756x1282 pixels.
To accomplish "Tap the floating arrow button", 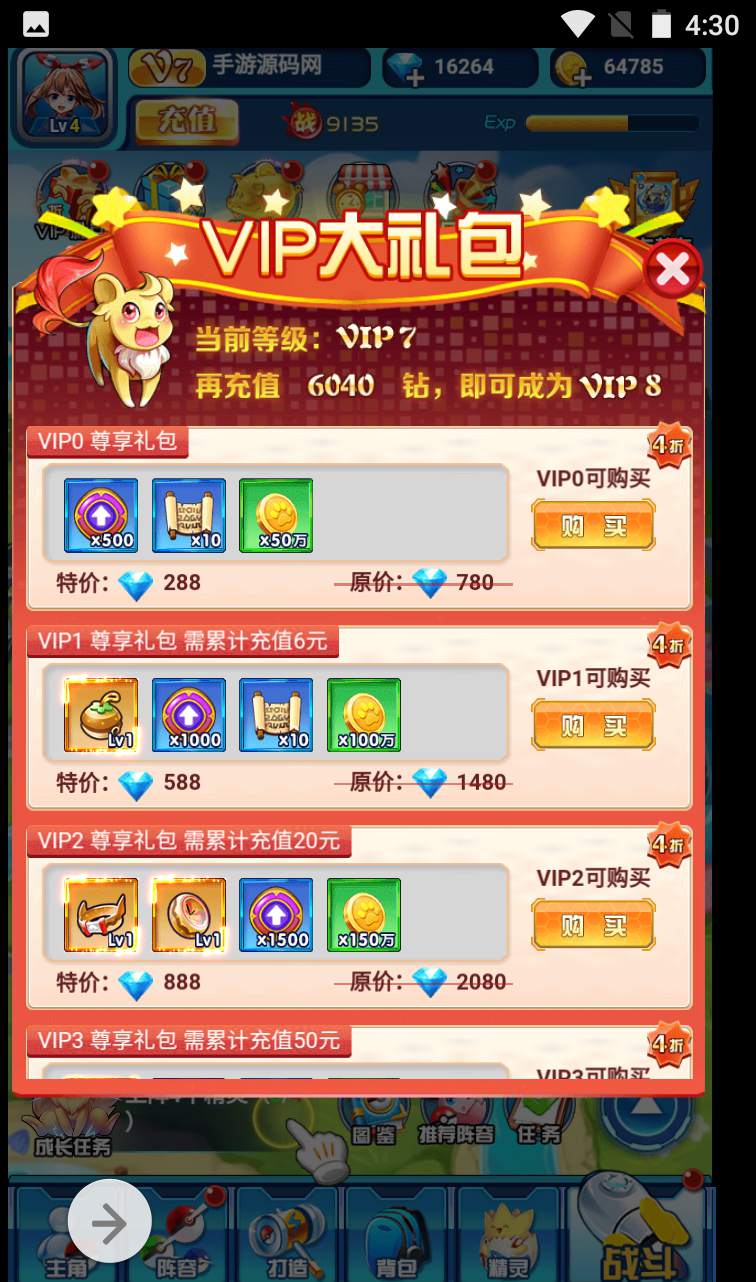I will tap(110, 1223).
